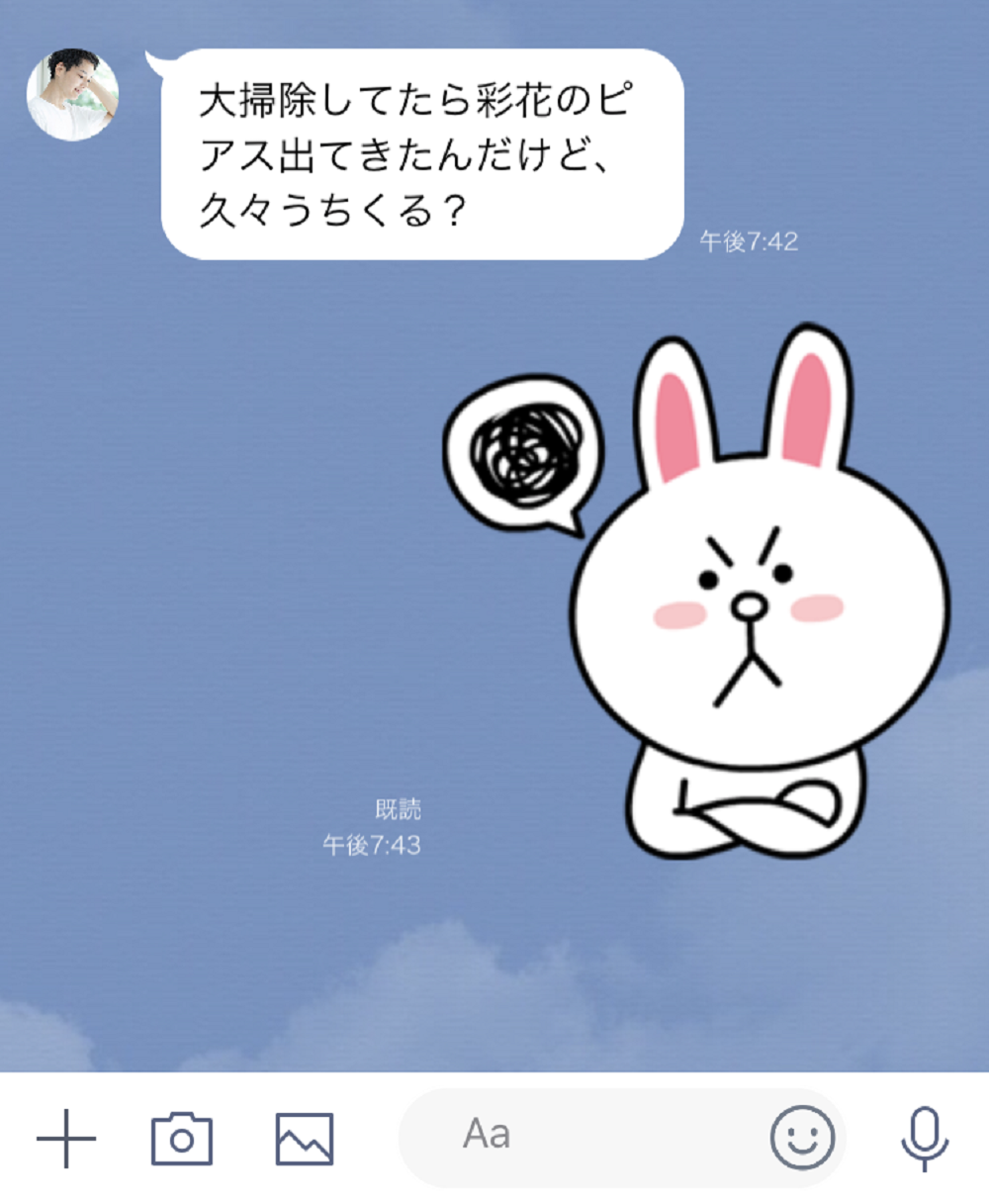Image resolution: width=989 pixels, height=1204 pixels.
Task: Open the photo gallery picker
Action: point(304,1139)
